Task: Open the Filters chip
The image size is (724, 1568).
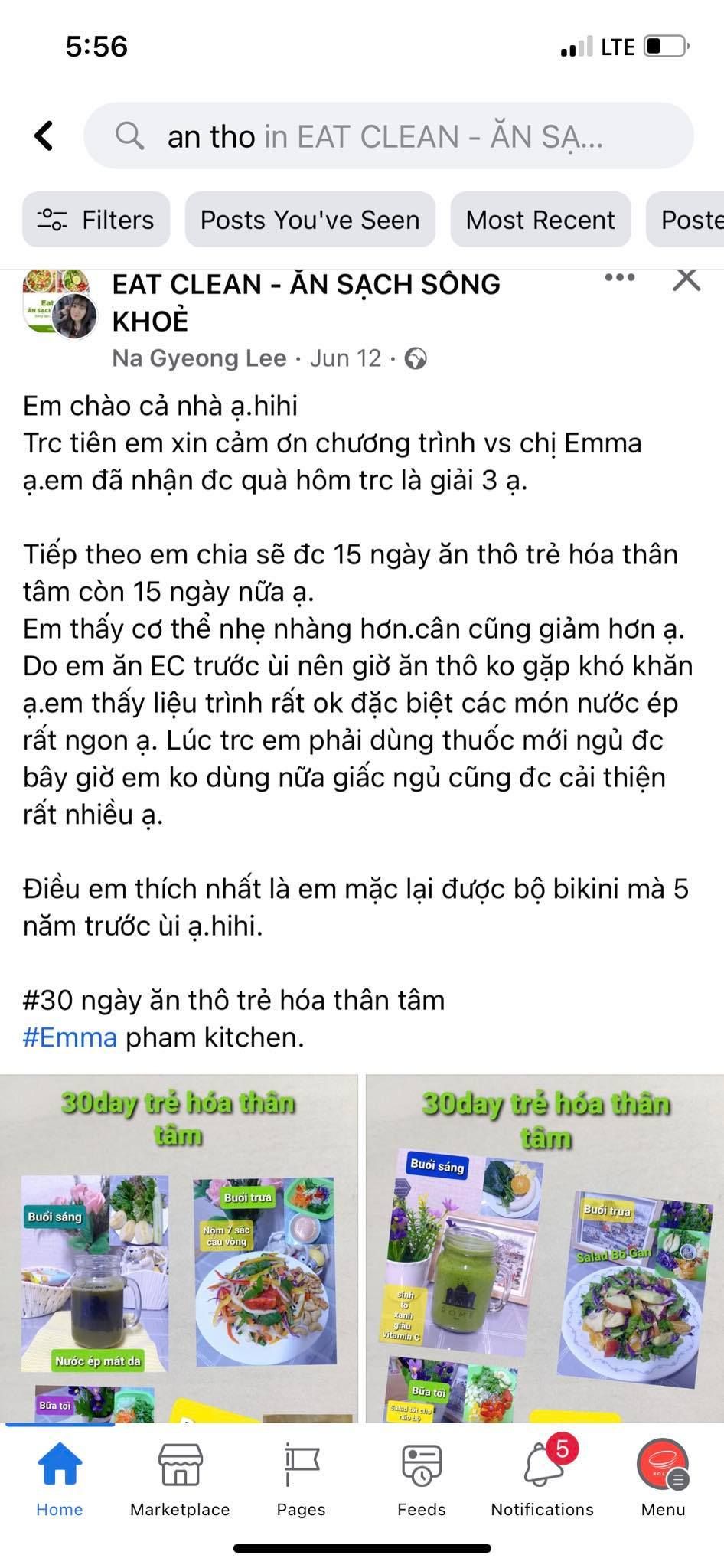Action: pyautogui.click(x=96, y=220)
